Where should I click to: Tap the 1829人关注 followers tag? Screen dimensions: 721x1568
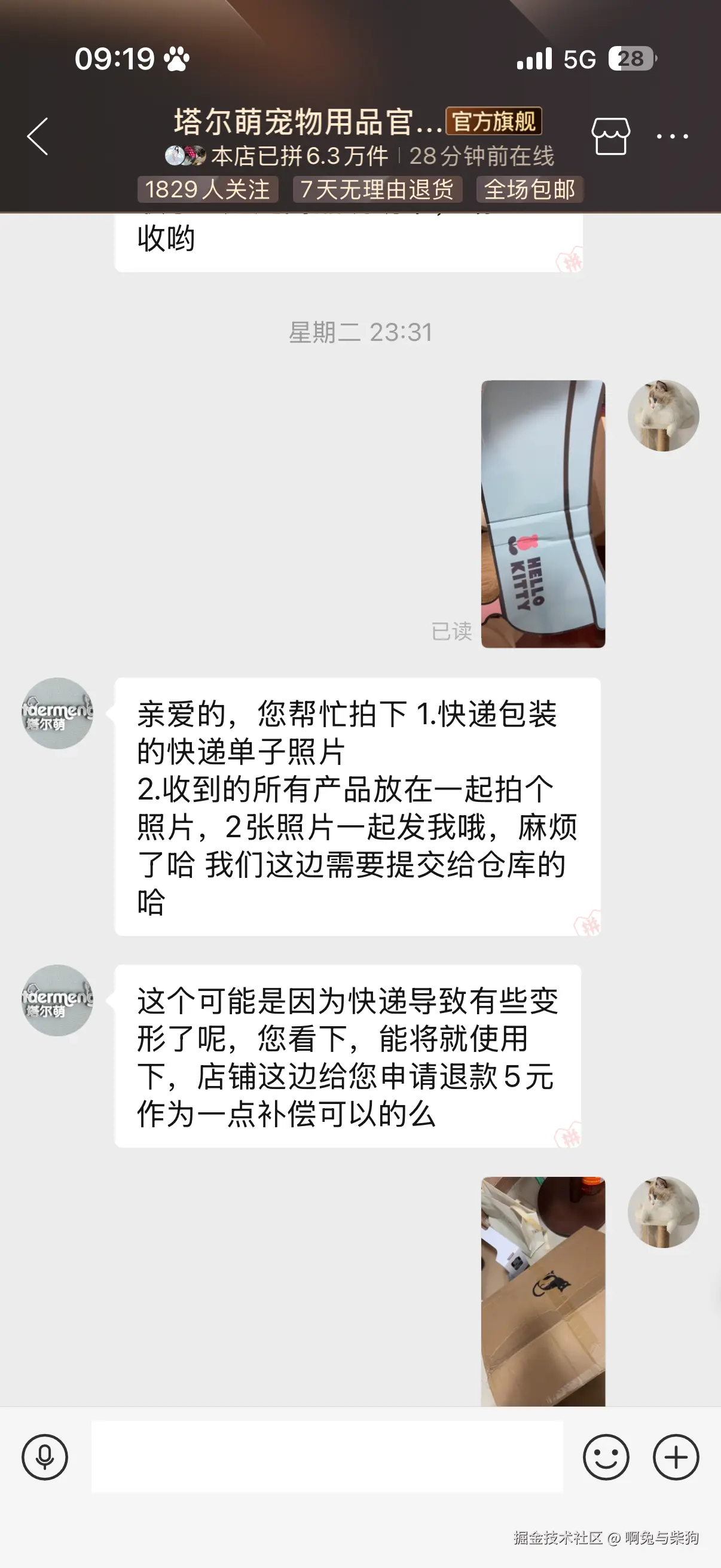(207, 190)
